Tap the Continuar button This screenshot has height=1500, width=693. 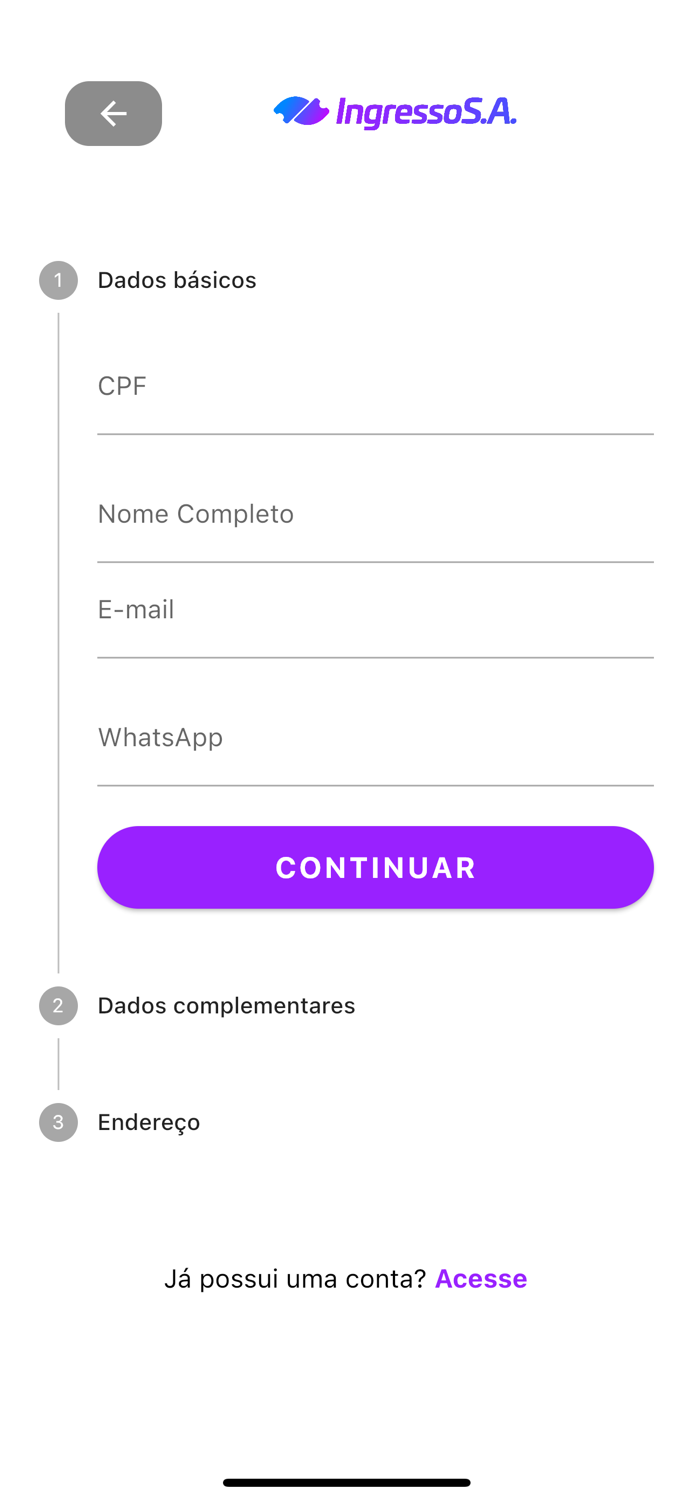375,867
